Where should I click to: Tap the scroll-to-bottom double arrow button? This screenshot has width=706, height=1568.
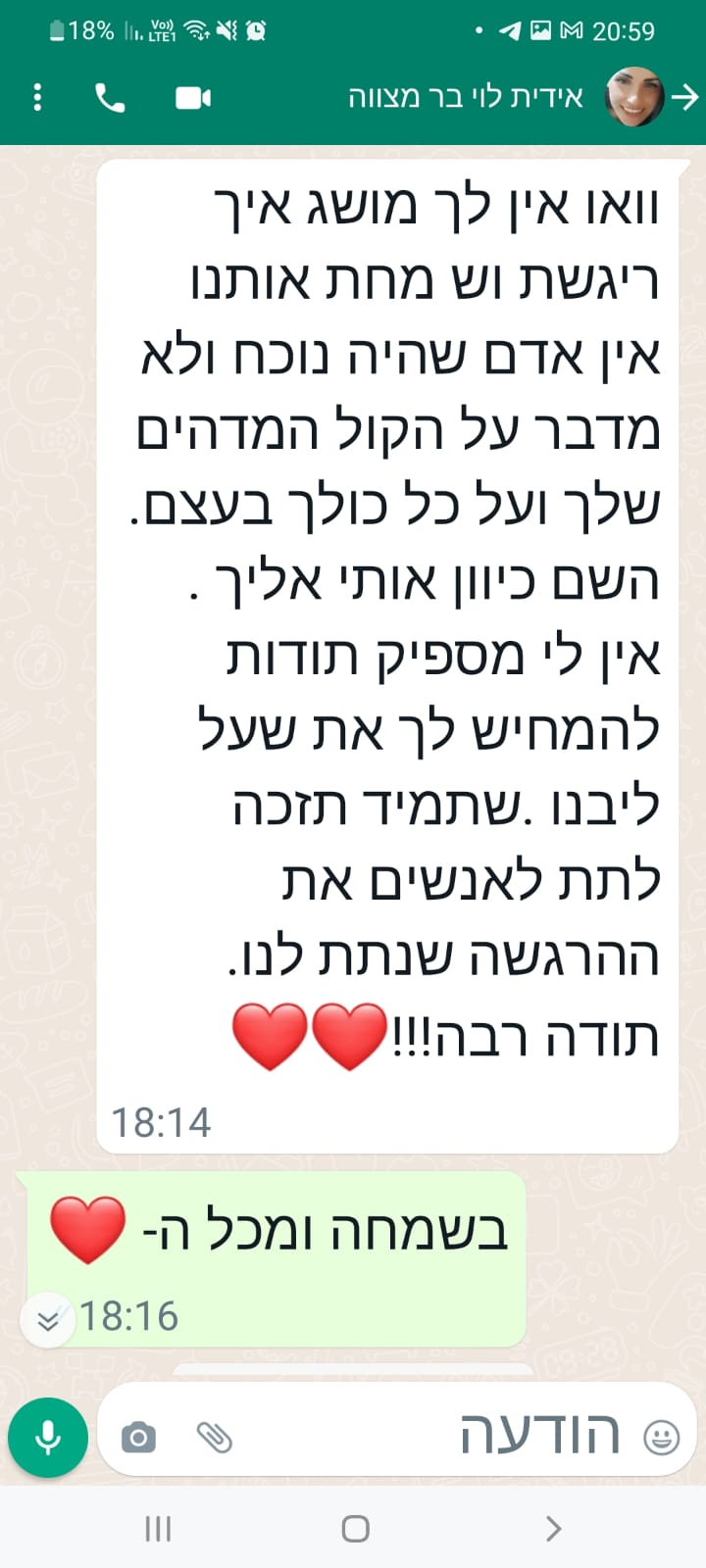click(x=47, y=1321)
